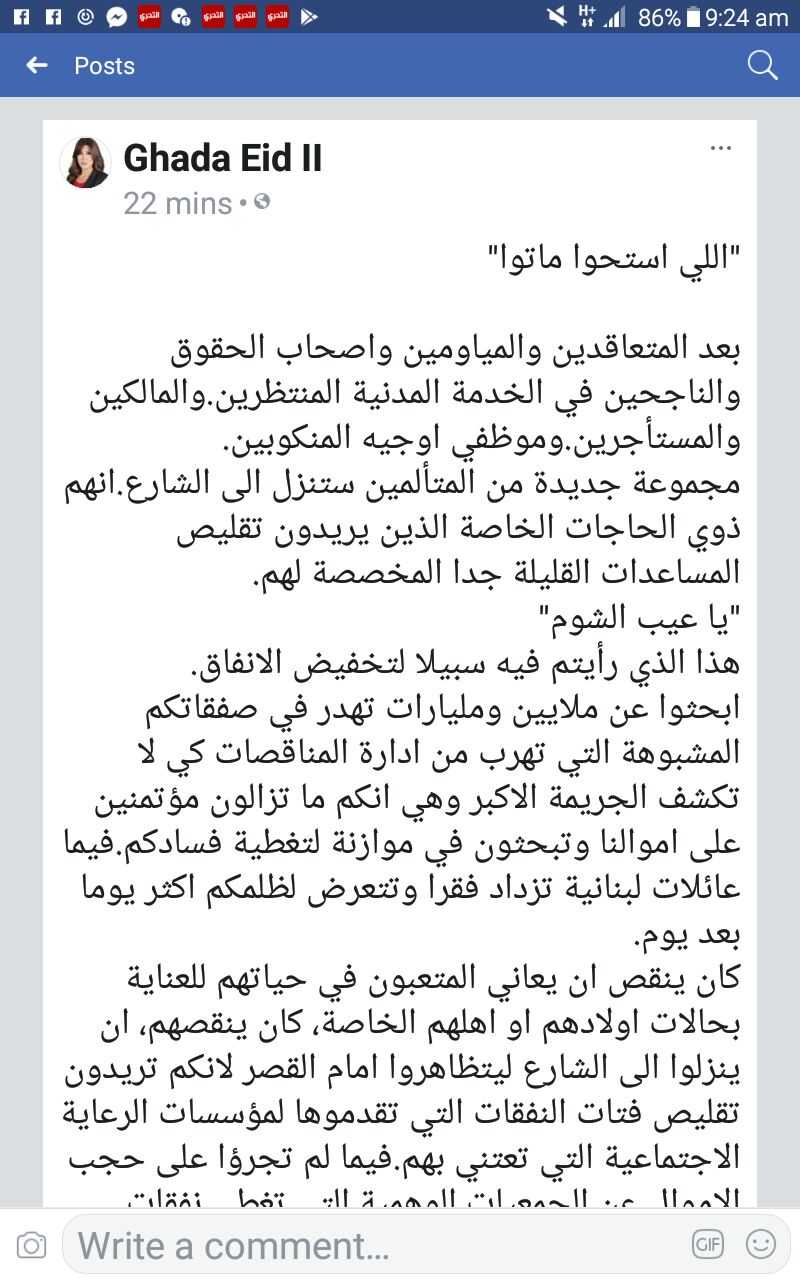Go back from the Posts screen
Image resolution: width=800 pixels, height=1280 pixels.
coord(37,66)
